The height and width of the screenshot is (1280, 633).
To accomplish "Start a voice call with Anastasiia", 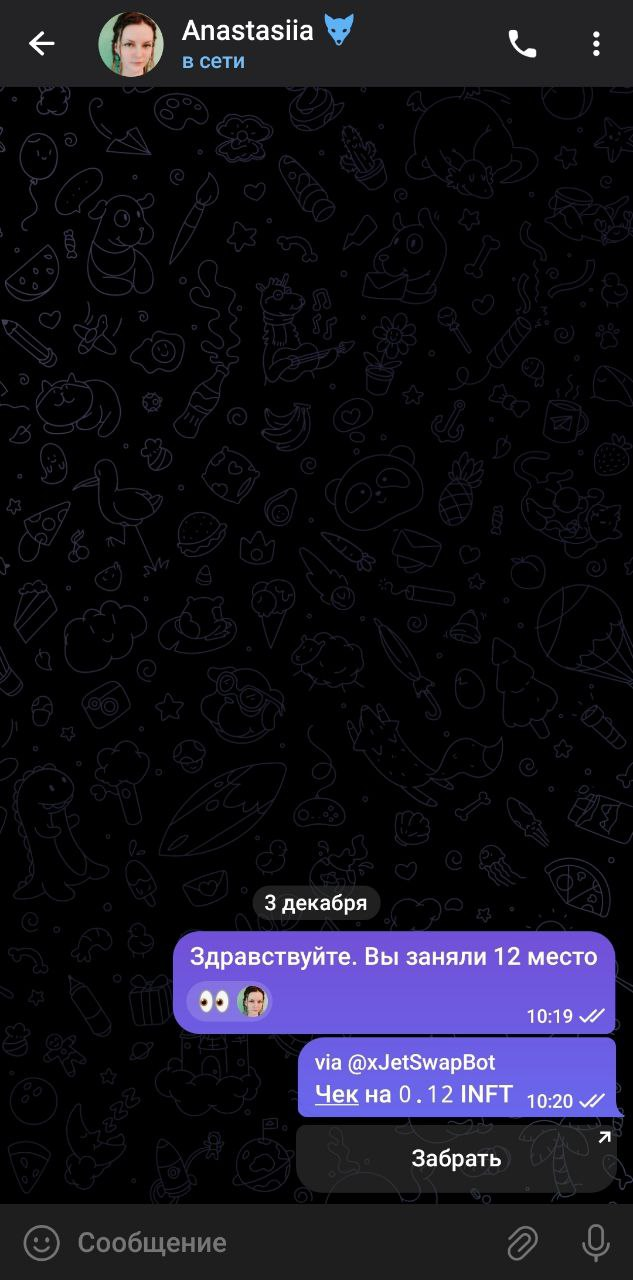I will (522, 44).
